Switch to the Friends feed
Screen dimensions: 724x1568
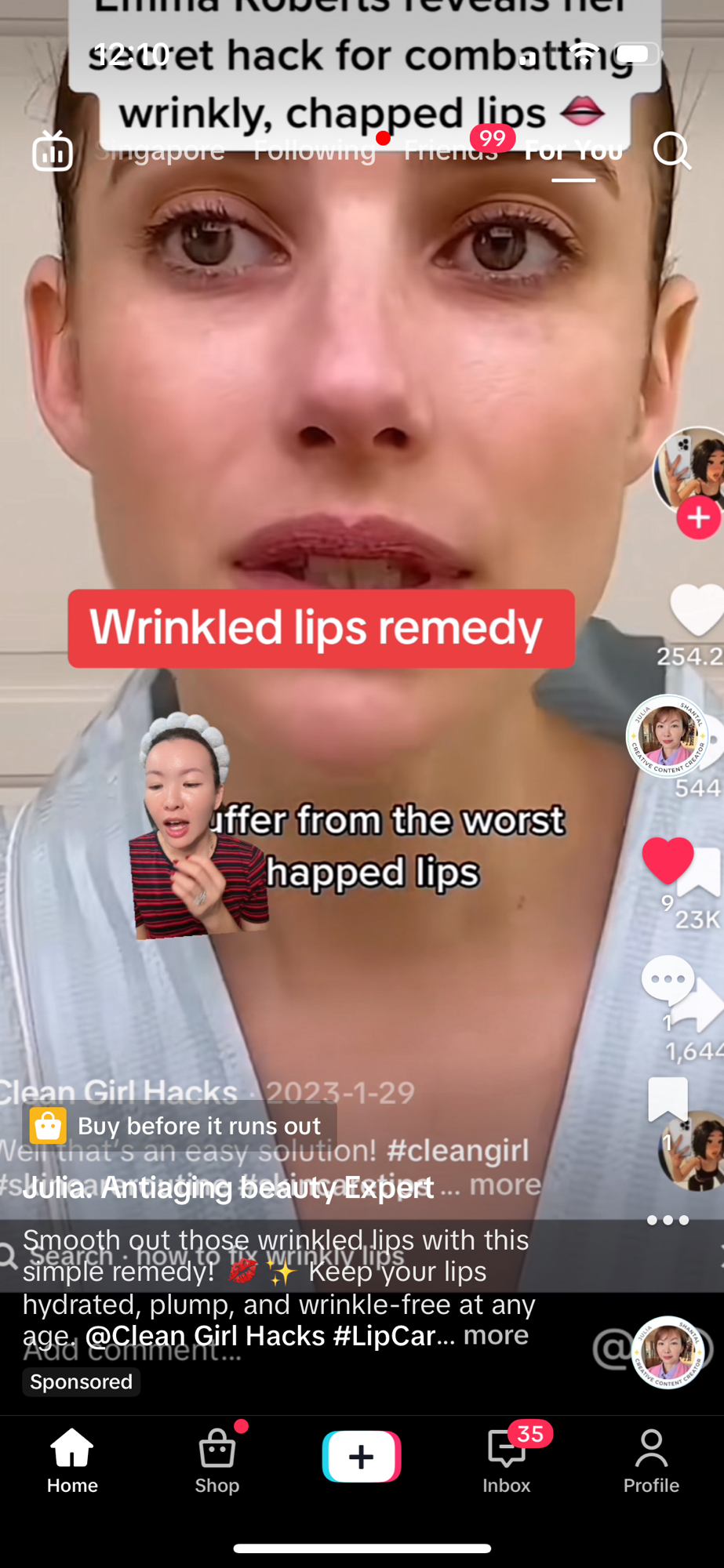click(x=450, y=151)
